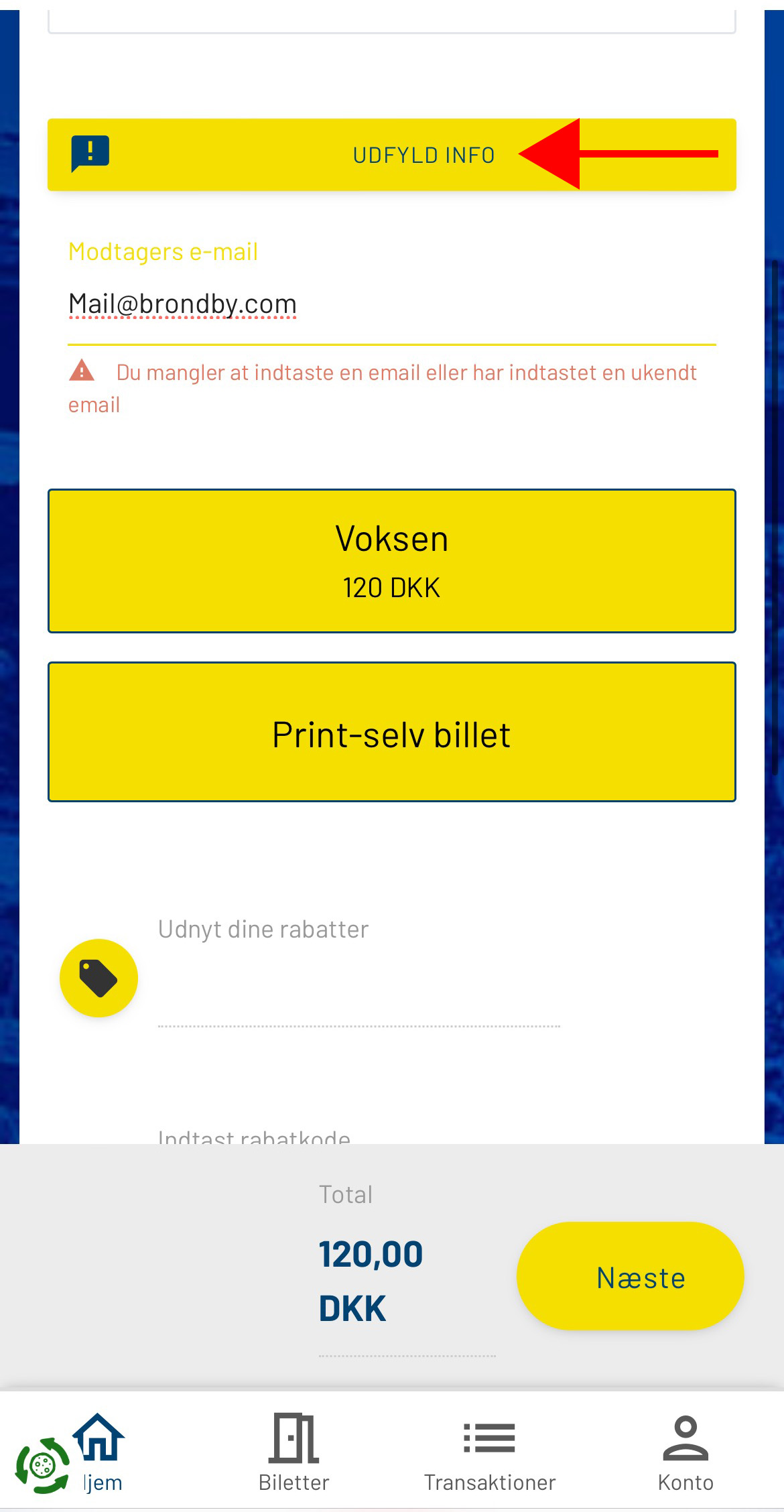Edit the Modtagers e-mail field
784x1512 pixels.
point(391,304)
